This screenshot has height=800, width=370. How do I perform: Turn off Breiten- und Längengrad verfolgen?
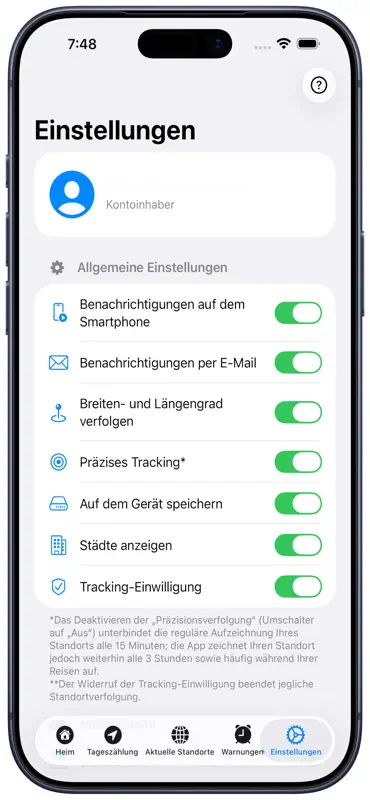tap(298, 412)
